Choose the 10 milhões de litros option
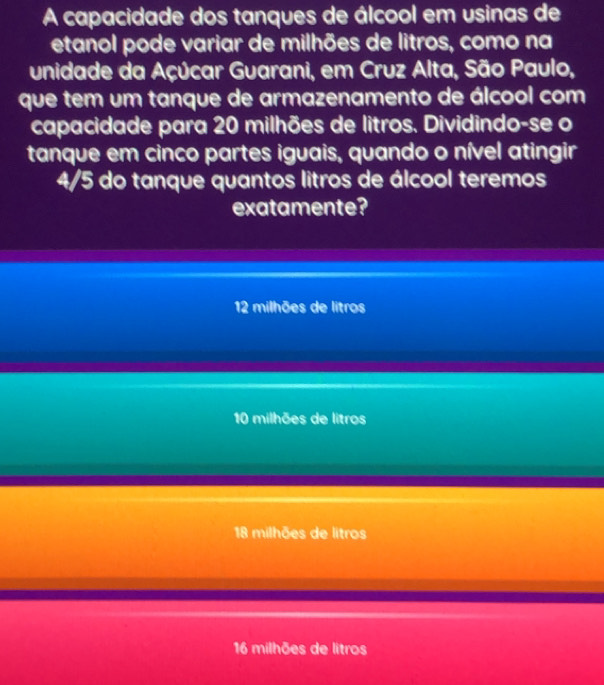 click(x=301, y=419)
